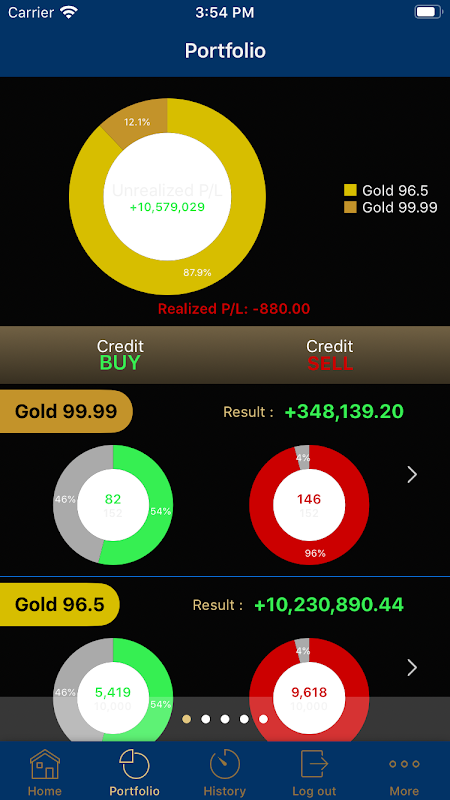Go to the Home tab
450x800 pixels.
click(45, 772)
